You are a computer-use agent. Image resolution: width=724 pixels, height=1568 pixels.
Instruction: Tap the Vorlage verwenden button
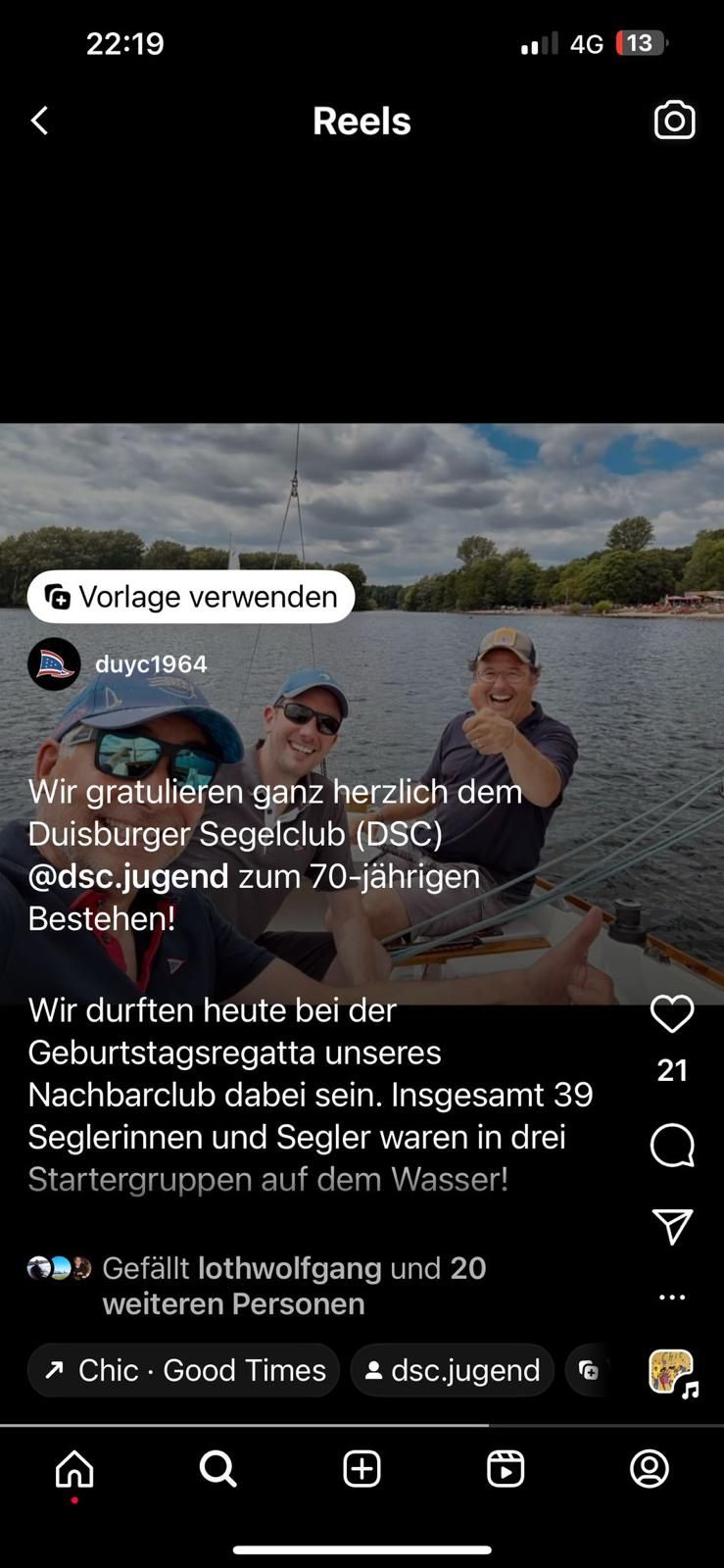tap(191, 597)
